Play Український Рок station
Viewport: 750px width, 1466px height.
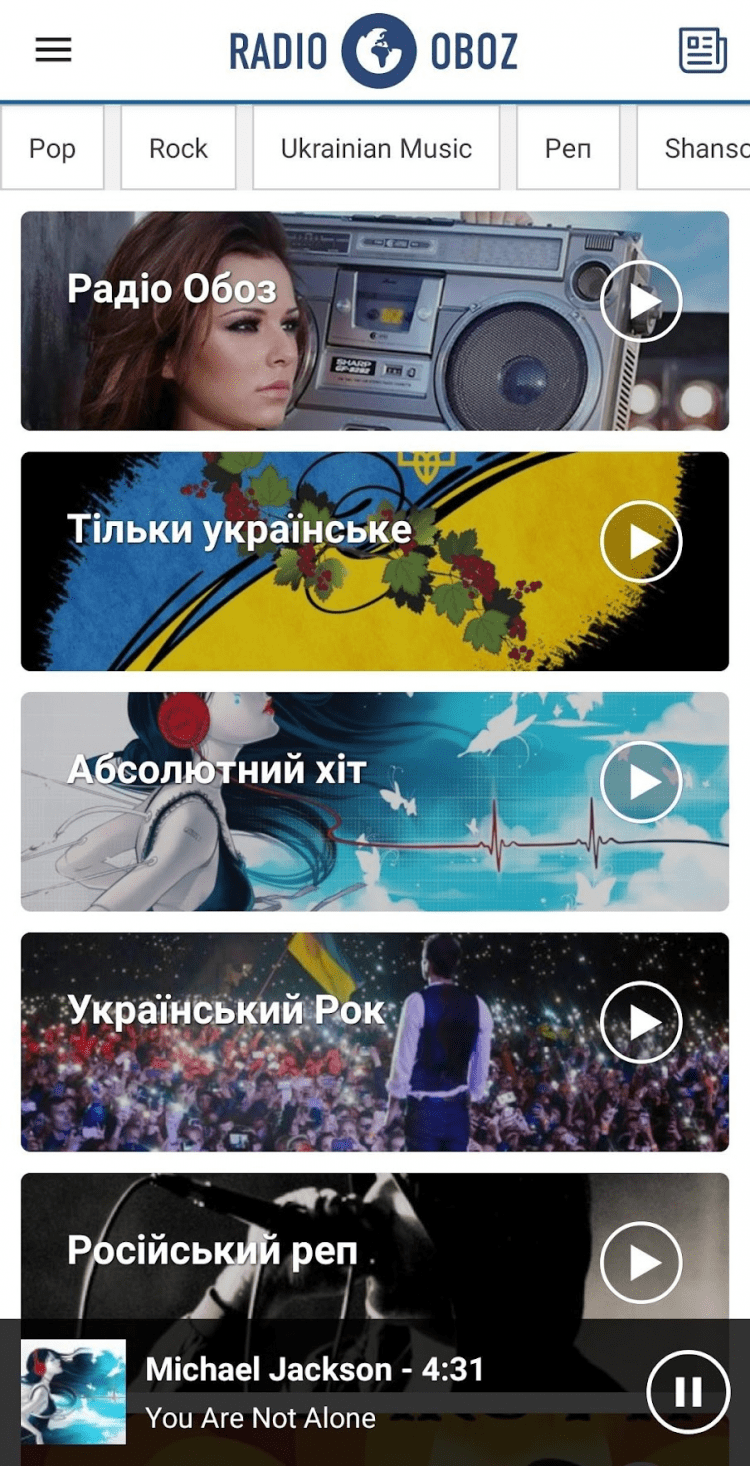pos(641,1022)
